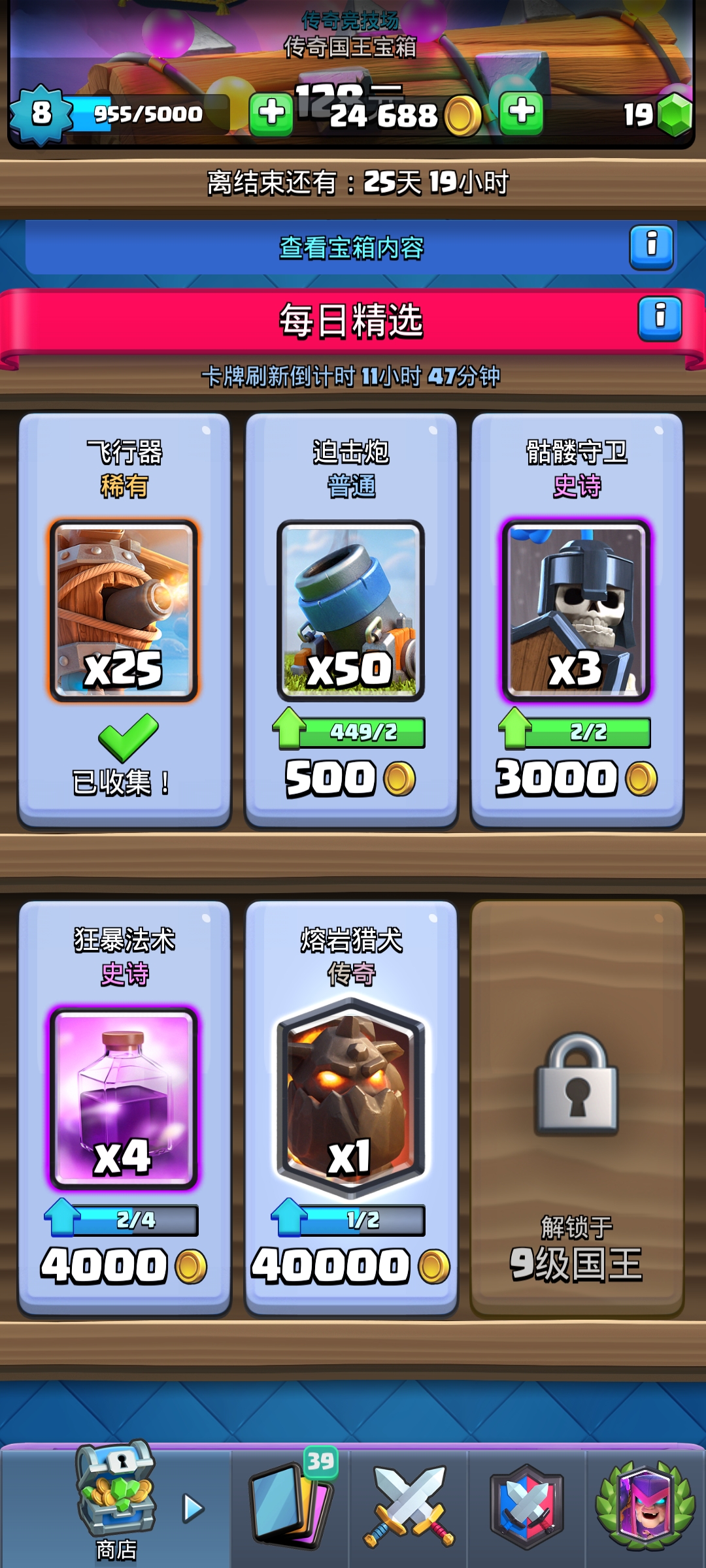This screenshot has height=1568, width=706.
Task: Tap info icon on 查看宝箱内容 bar
Action: click(x=651, y=247)
